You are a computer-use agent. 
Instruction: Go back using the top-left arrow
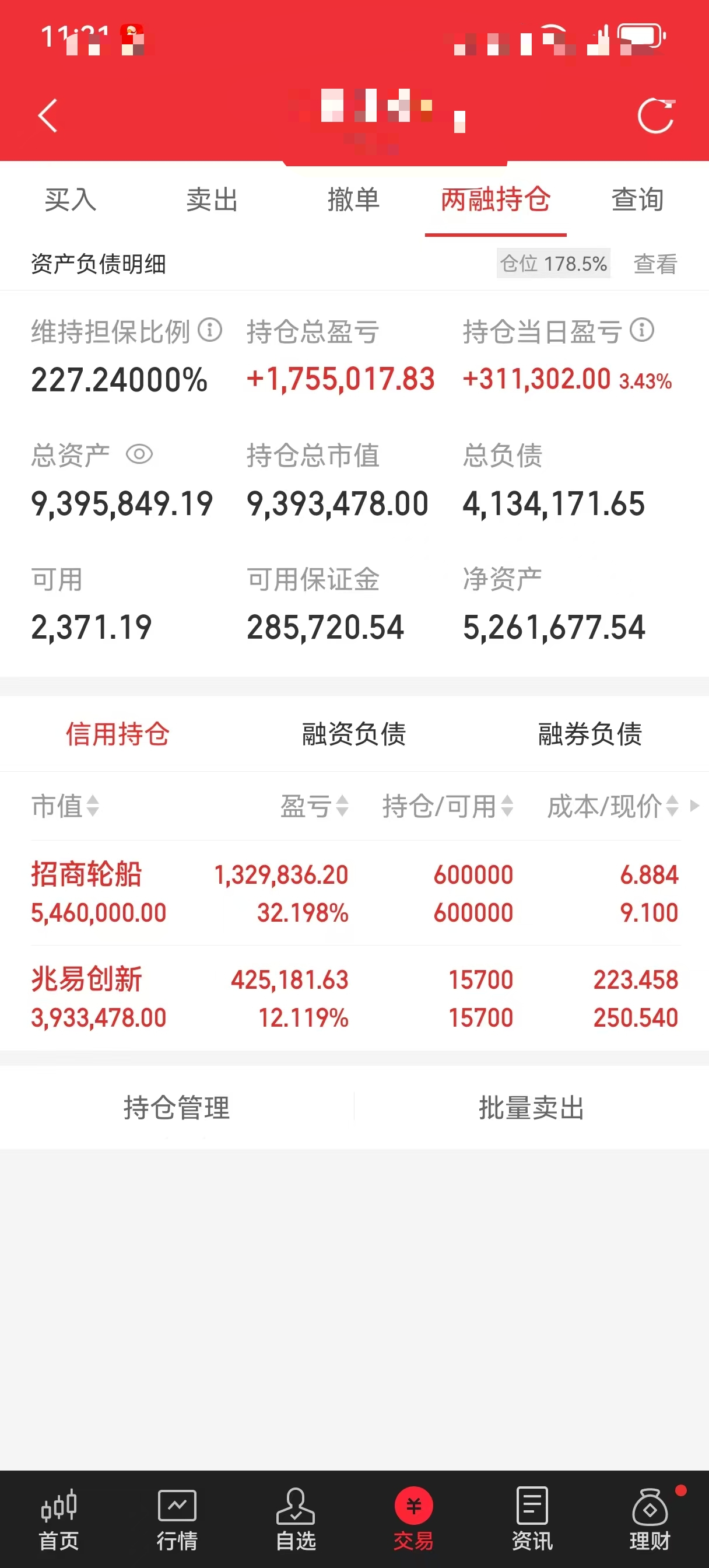point(47,116)
